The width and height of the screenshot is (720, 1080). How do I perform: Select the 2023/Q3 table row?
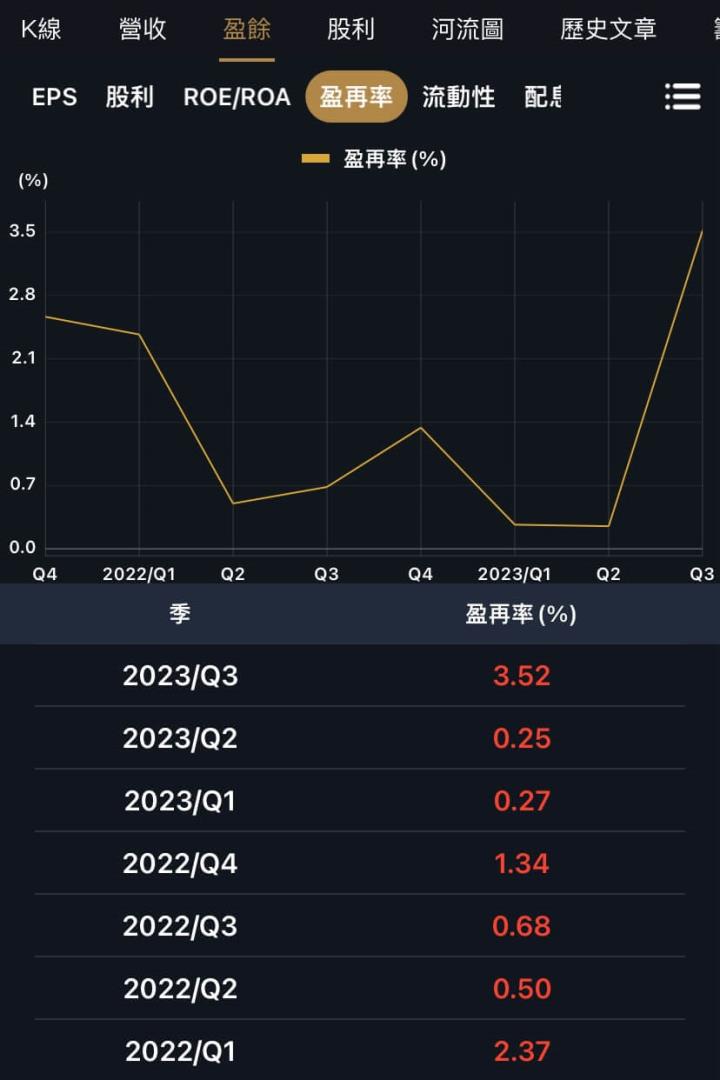pos(360,676)
